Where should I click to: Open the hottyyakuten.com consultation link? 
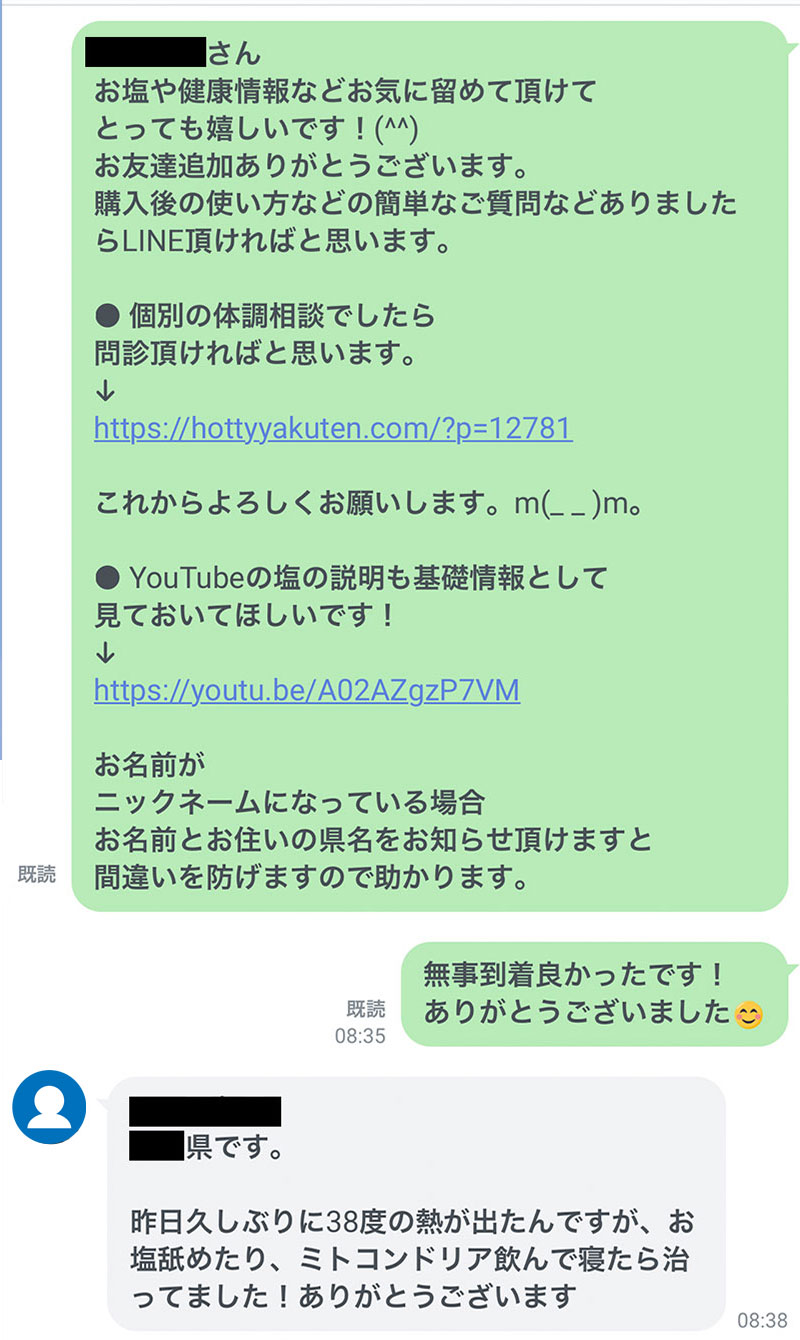click(333, 429)
